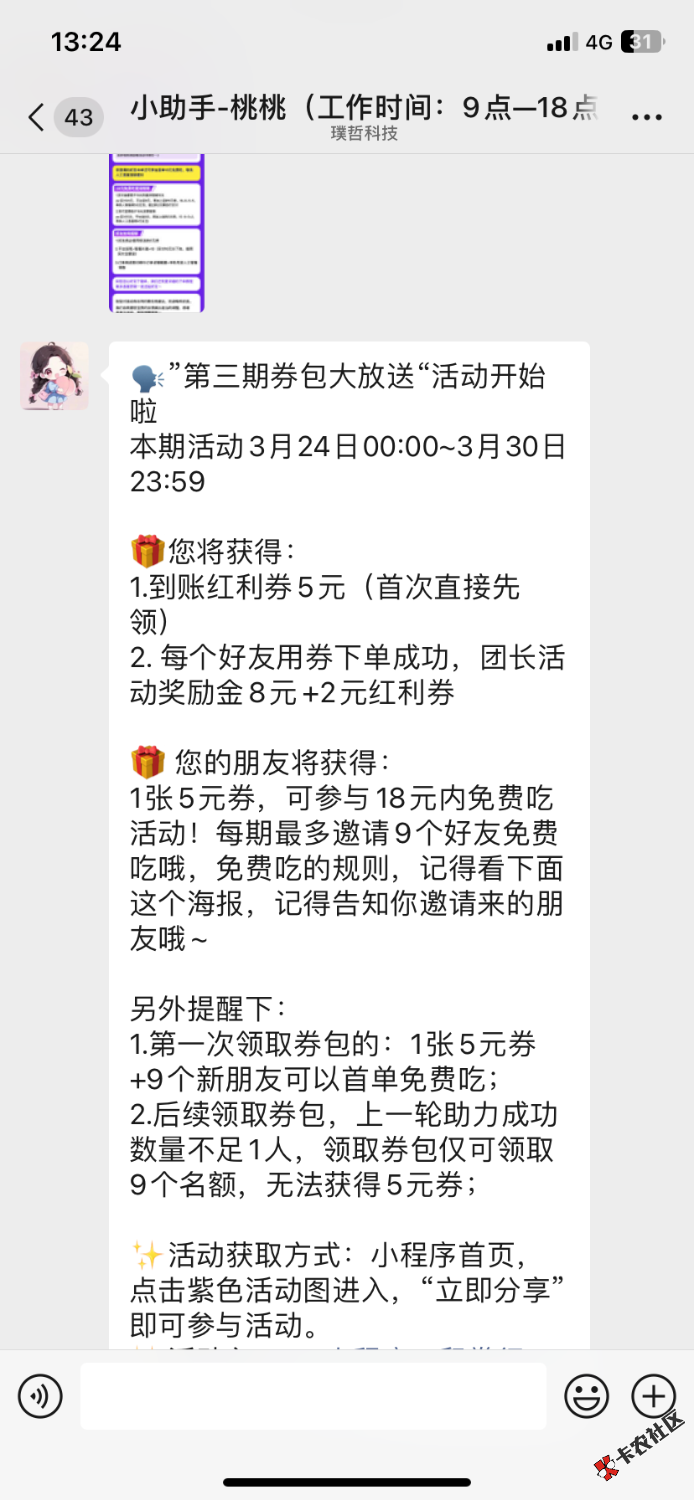Screen dimensions: 694x1500
Task: Open the chat overflow menu
Action: pyautogui.click(x=647, y=118)
